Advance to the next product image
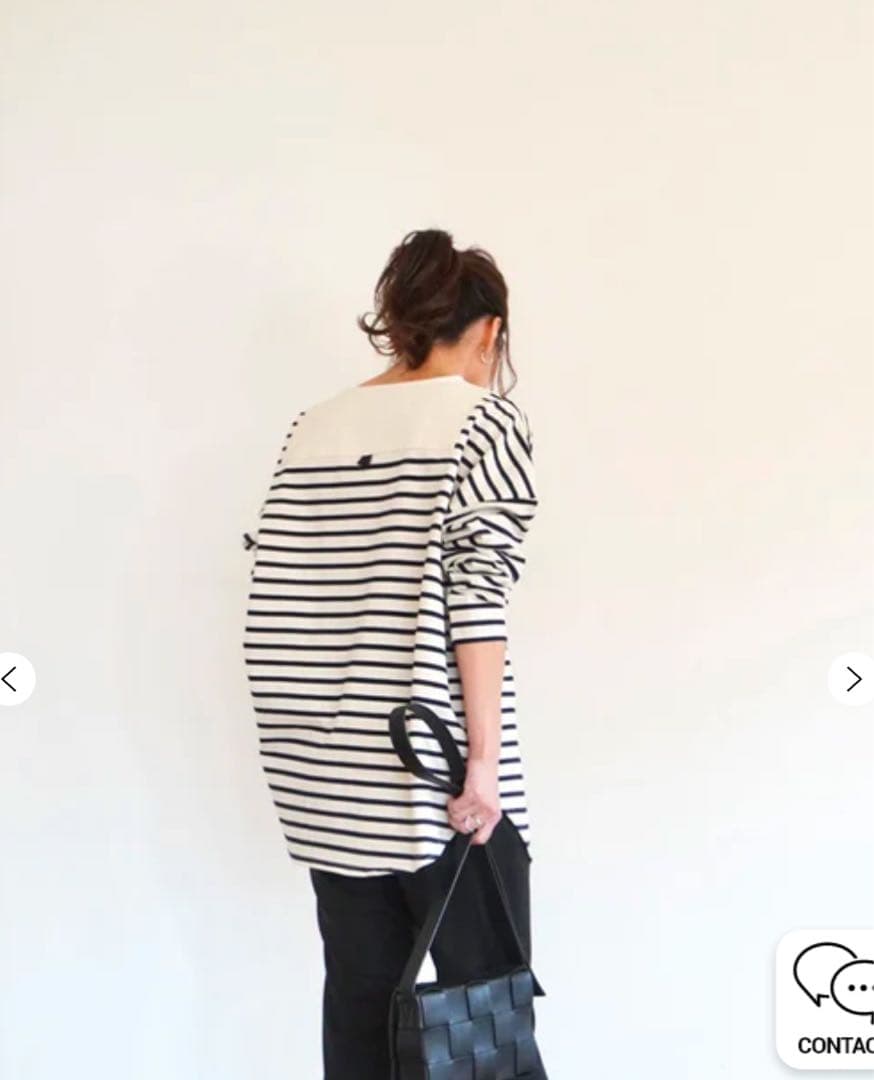This screenshot has height=1080, width=874. (853, 680)
